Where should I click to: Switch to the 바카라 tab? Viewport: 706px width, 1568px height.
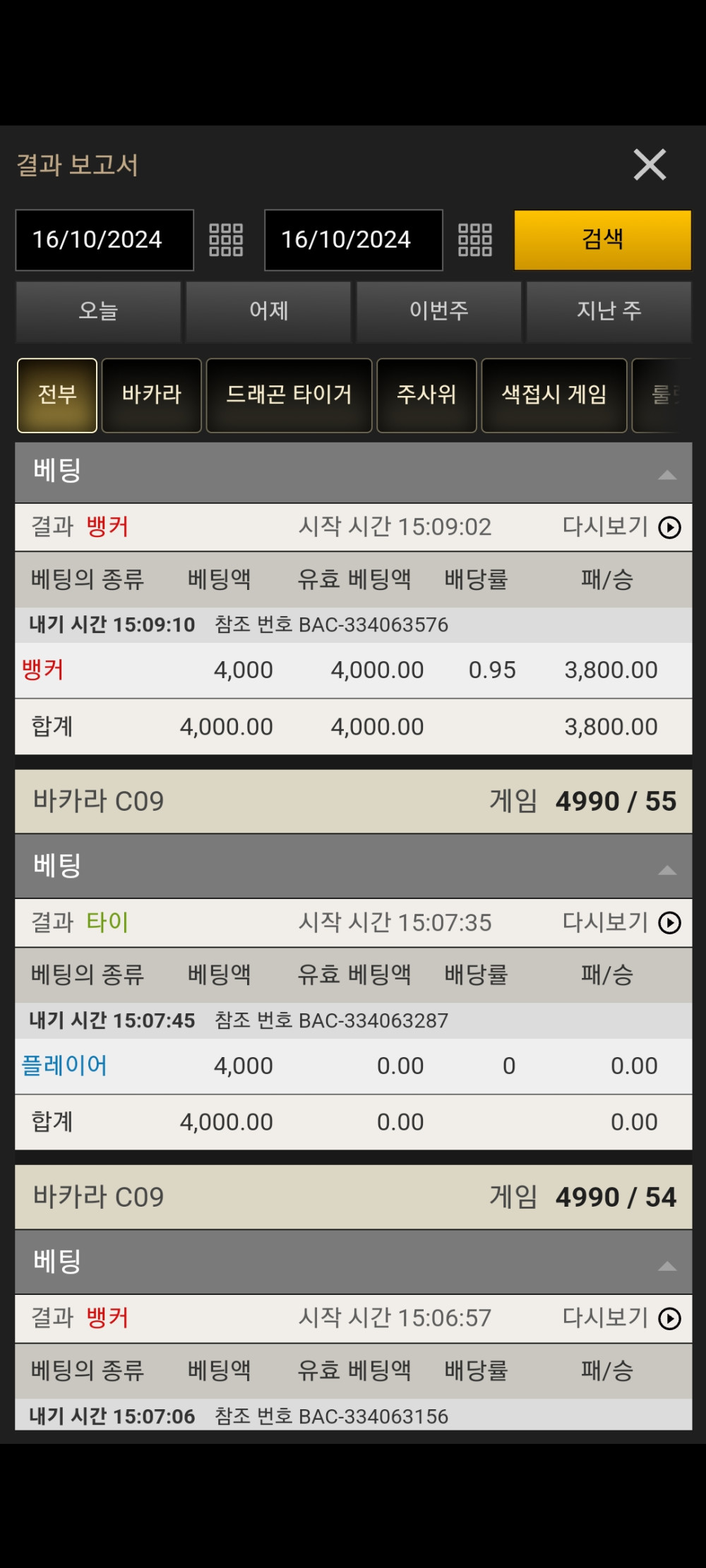151,395
